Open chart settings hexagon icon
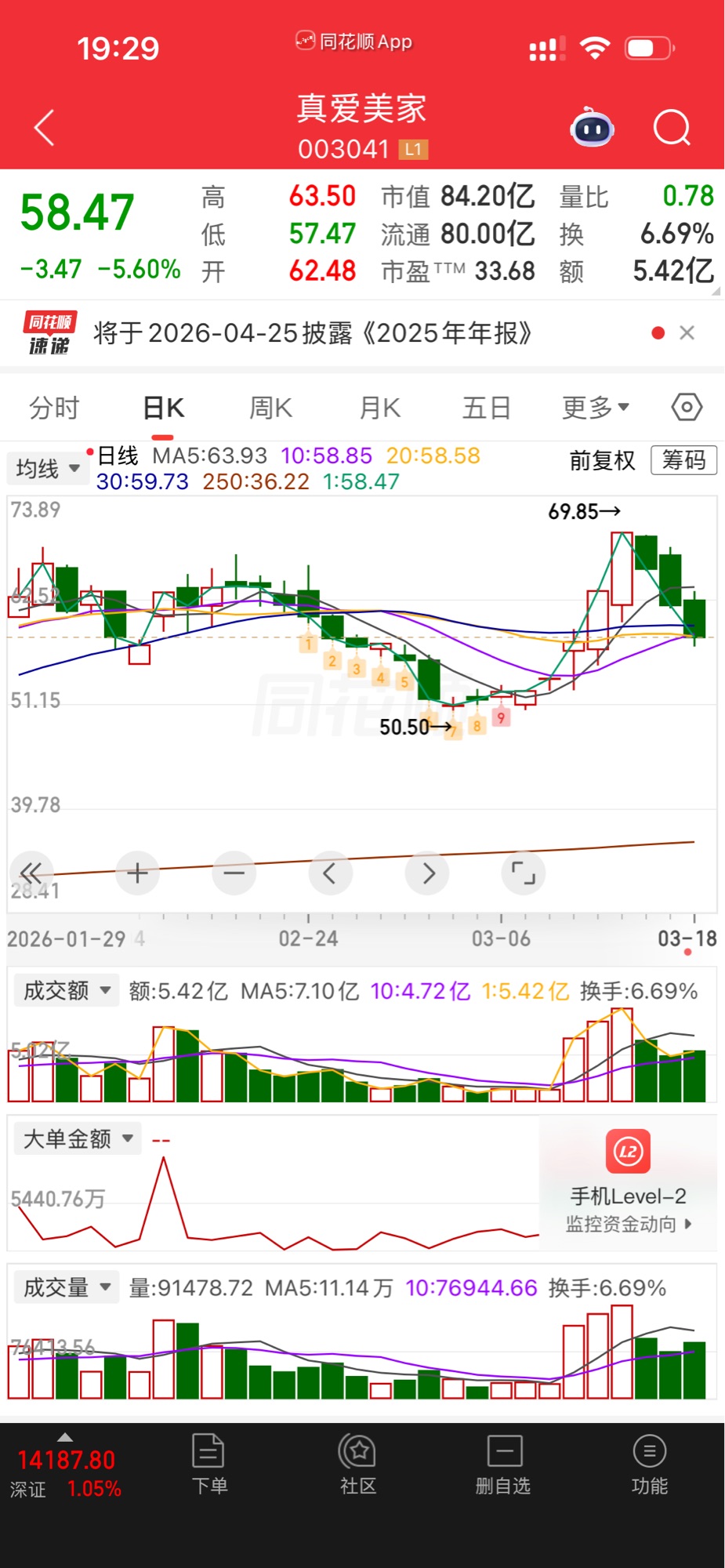Viewport: 725px width, 1568px height. (x=687, y=408)
